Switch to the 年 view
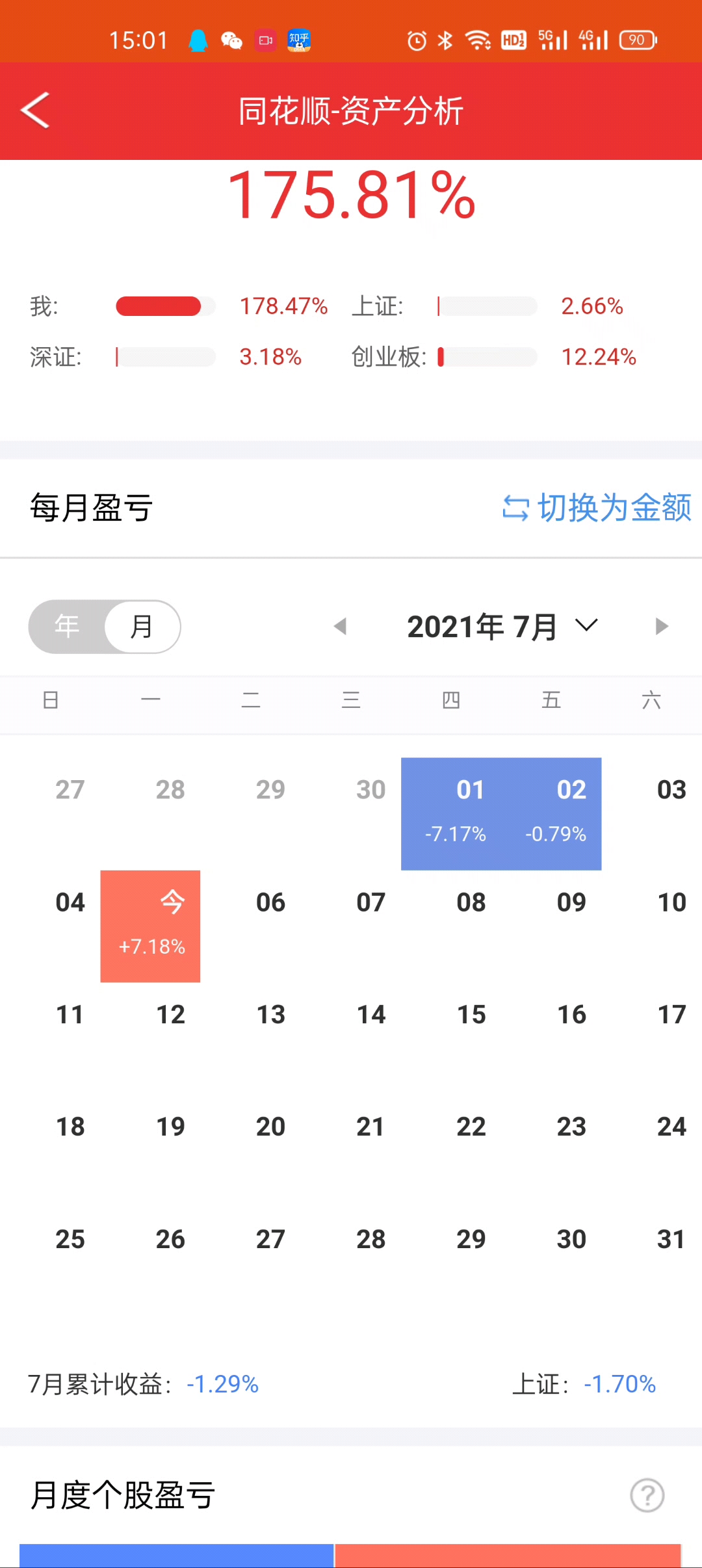This screenshot has width=702, height=1568. coord(67,627)
